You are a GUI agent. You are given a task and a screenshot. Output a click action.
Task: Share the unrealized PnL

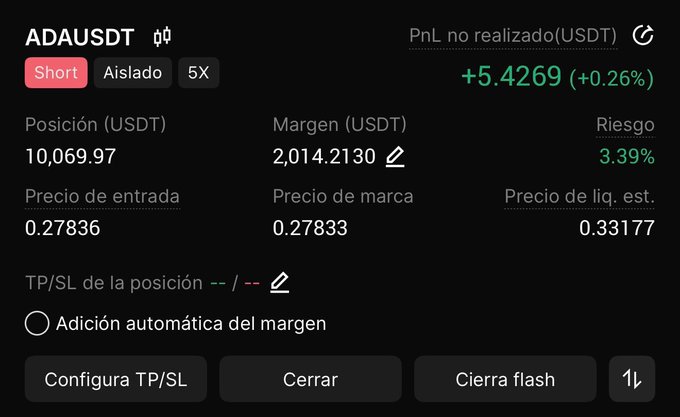pyautogui.click(x=643, y=36)
